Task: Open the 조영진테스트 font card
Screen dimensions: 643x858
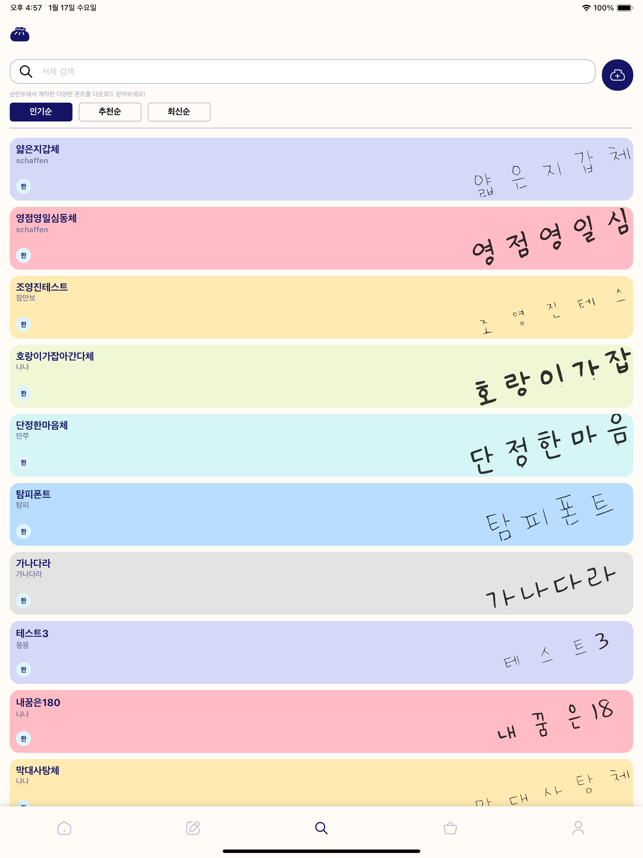Action: (321, 307)
